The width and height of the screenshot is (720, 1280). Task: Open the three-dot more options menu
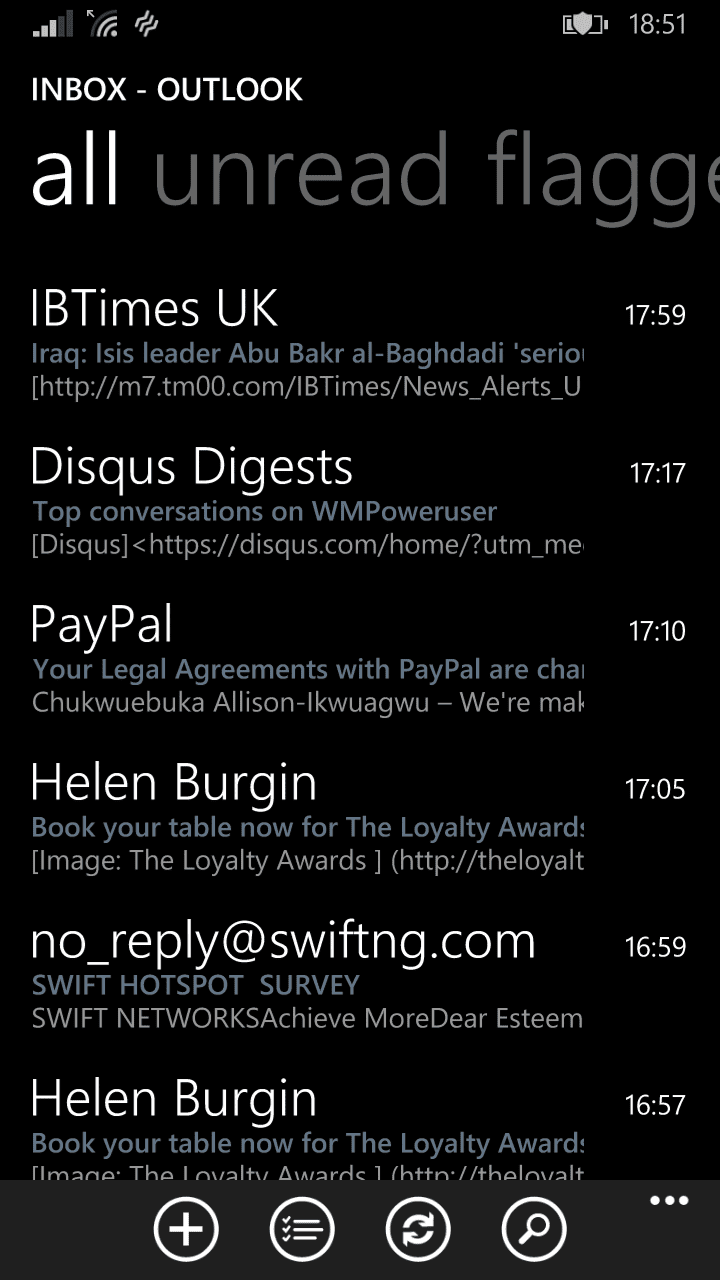(669, 1201)
